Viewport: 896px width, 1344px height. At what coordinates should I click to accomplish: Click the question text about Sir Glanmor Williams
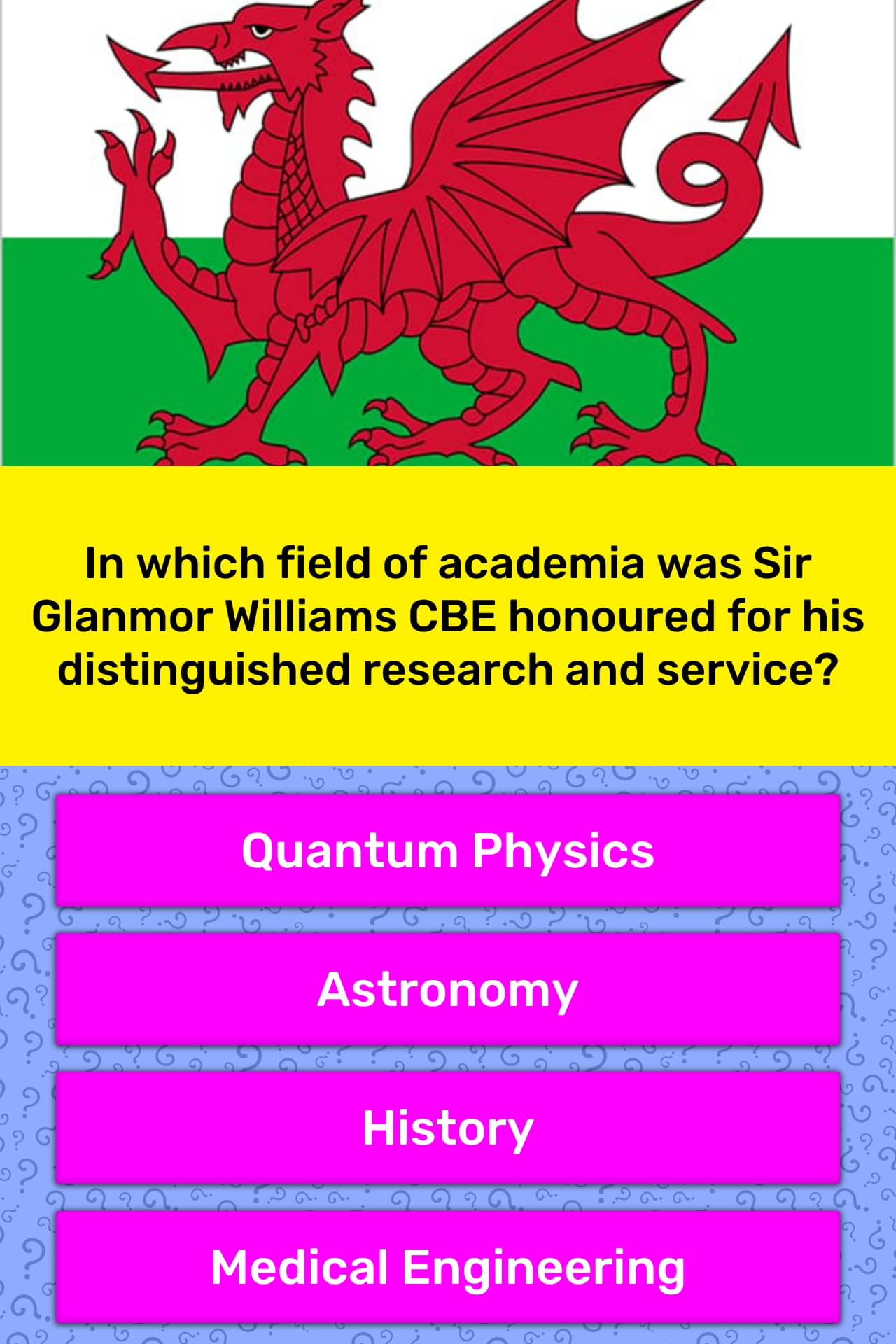click(448, 616)
